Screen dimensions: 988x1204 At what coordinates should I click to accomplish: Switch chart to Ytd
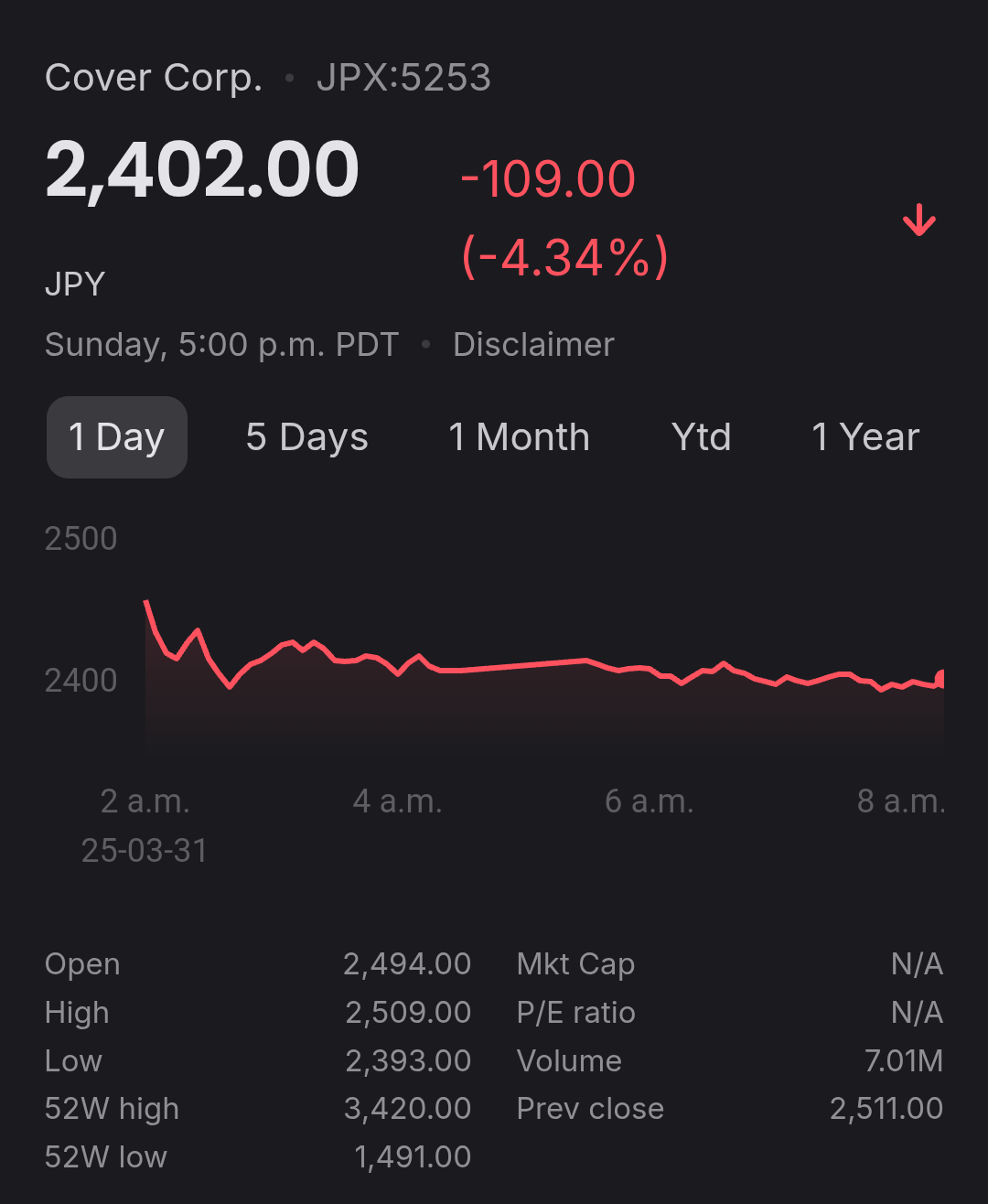tap(701, 437)
